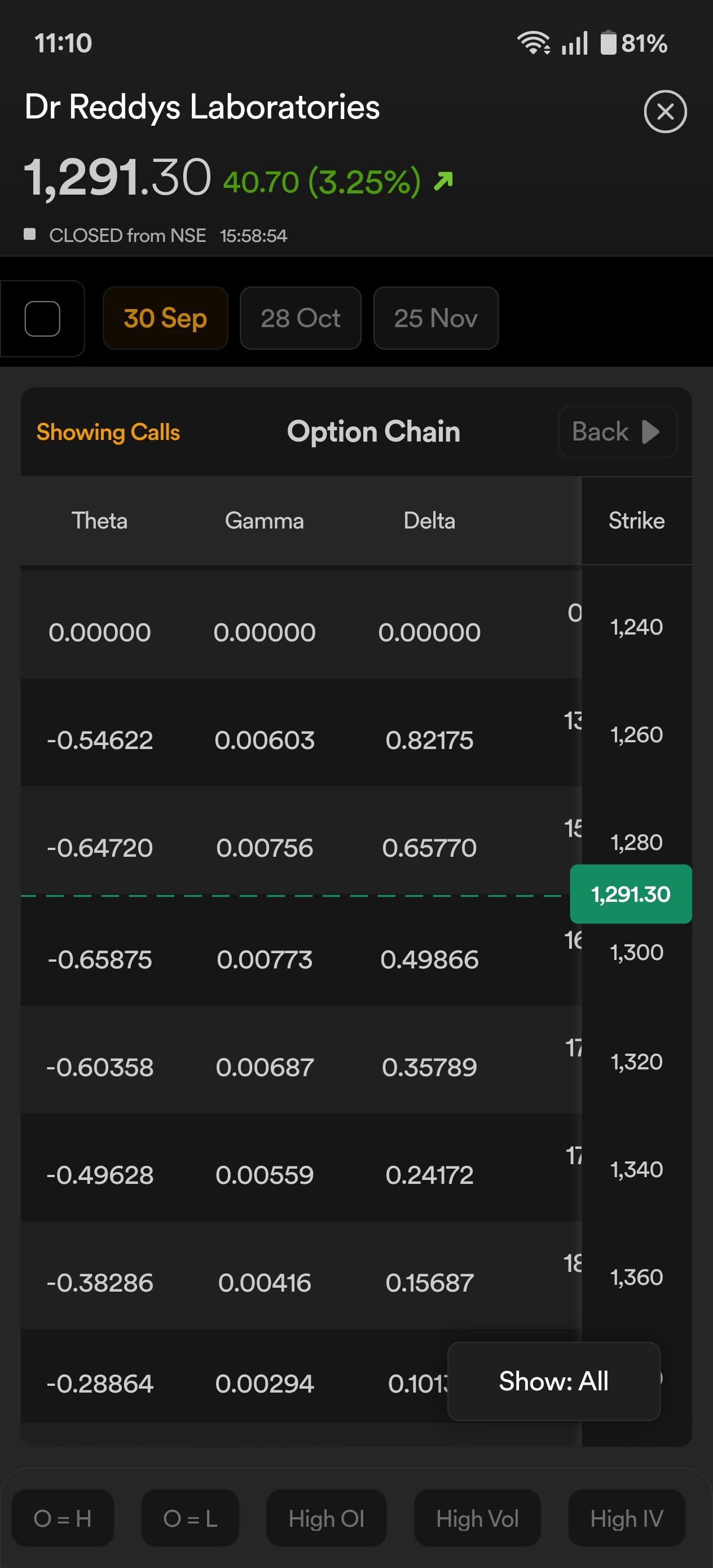Apply the O = H filter
This screenshot has height=1568, width=713.
[63, 1518]
